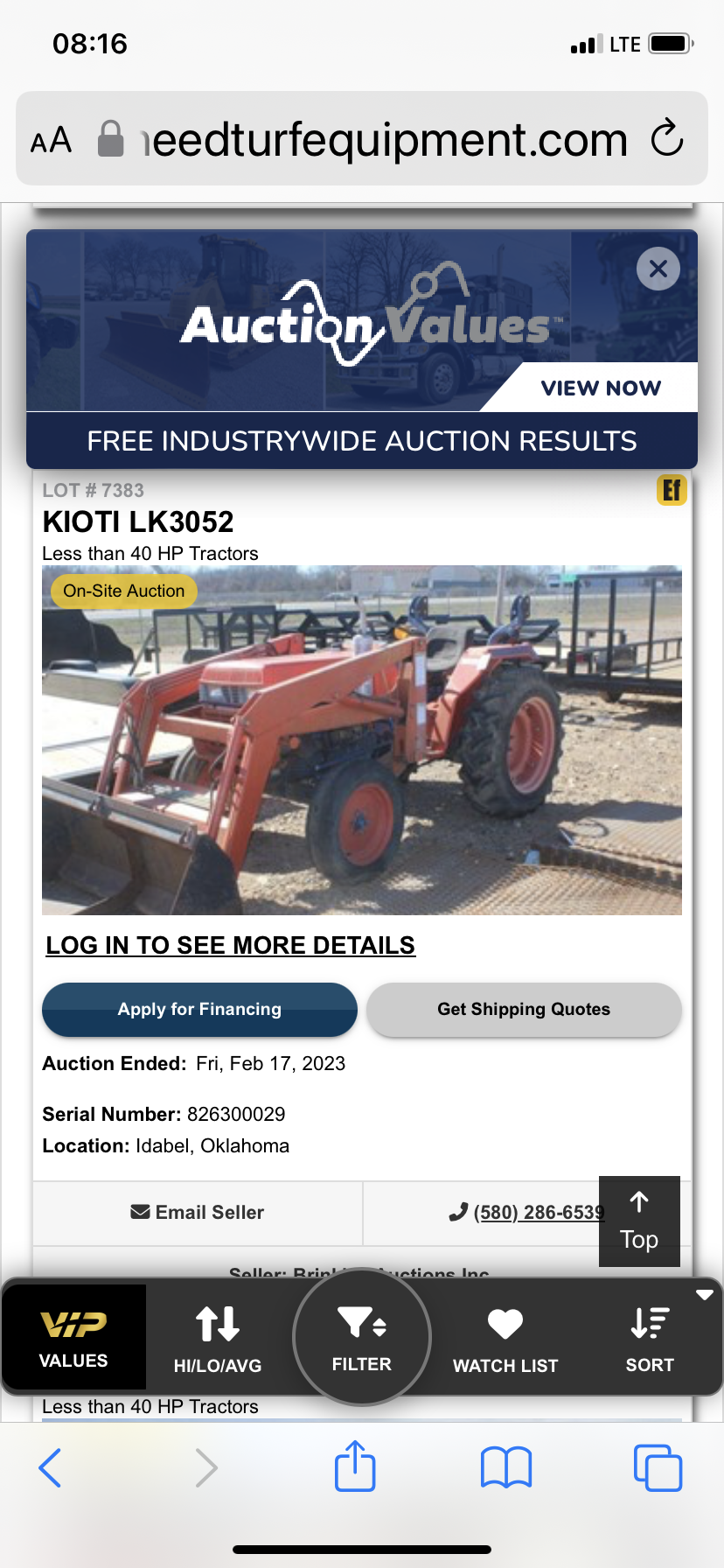
Task: Open VIP Values
Action: click(x=73, y=1338)
